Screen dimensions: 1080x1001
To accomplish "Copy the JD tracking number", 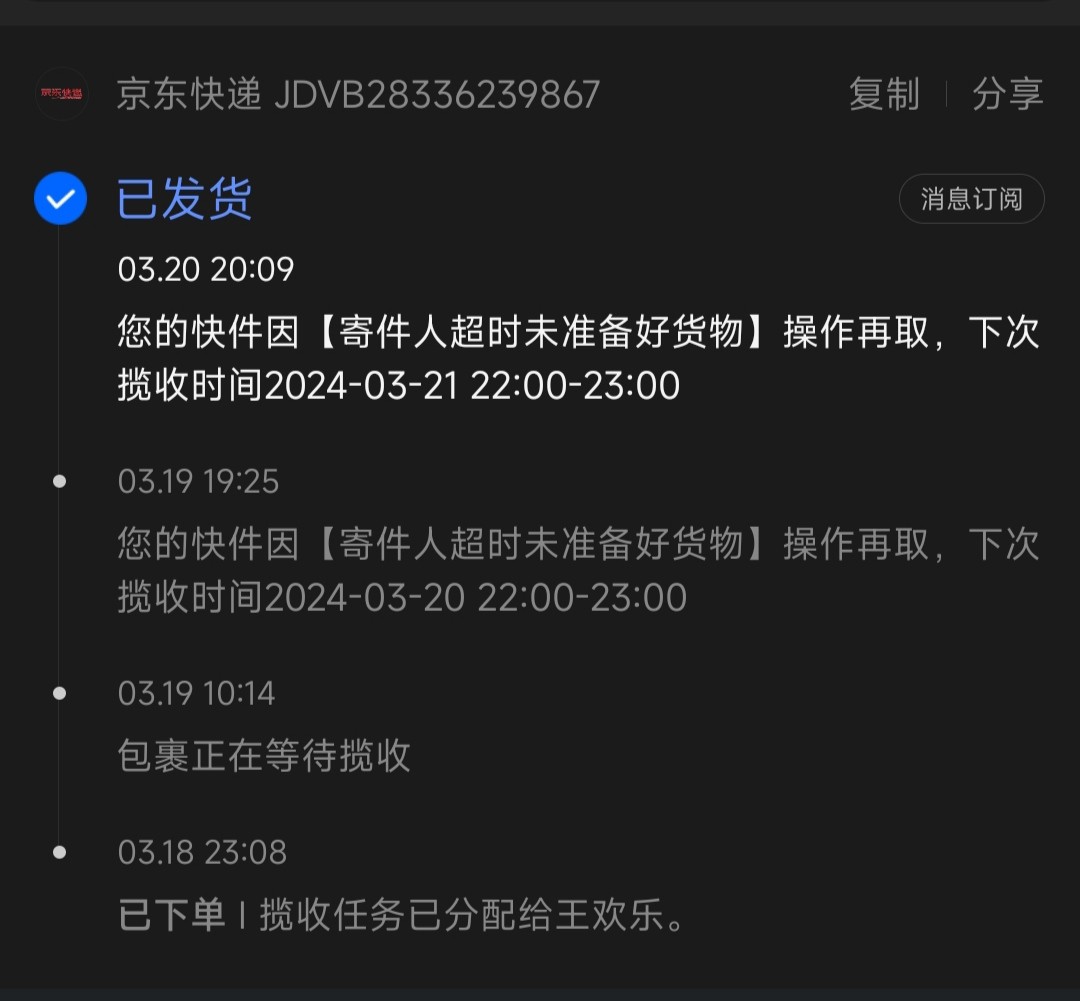I will point(884,95).
